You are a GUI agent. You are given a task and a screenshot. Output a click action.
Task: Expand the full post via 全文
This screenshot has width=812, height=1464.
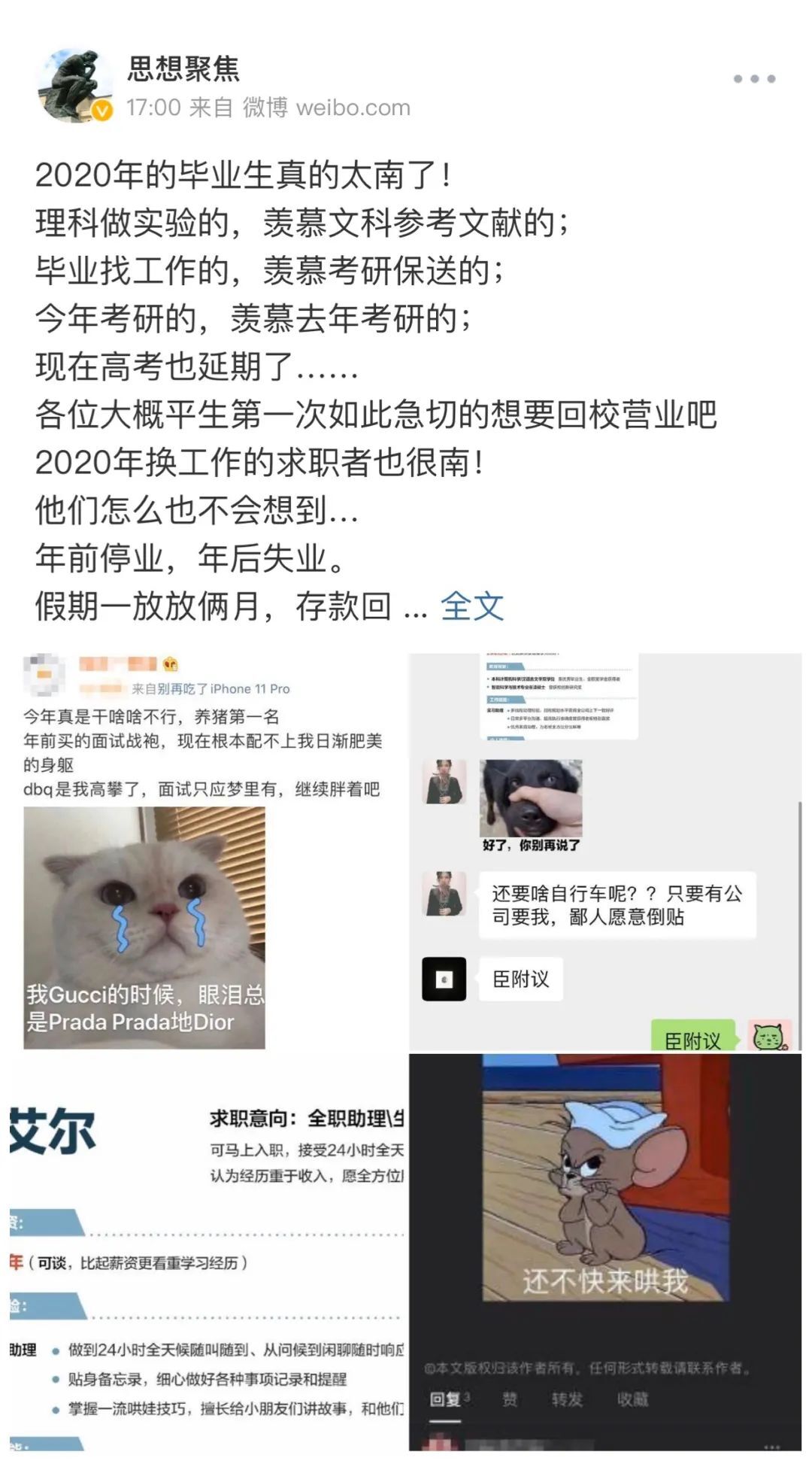pos(471,606)
